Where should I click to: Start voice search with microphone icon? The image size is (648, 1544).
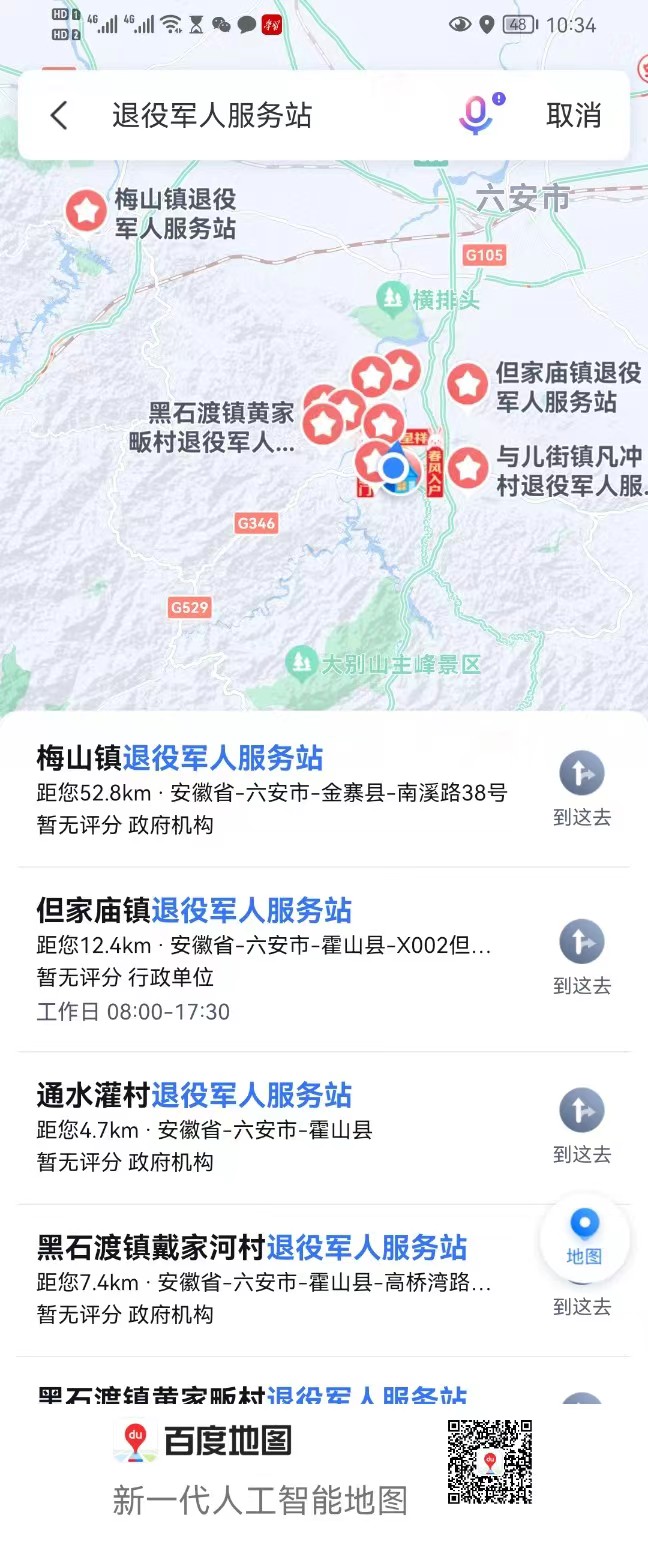(476, 115)
